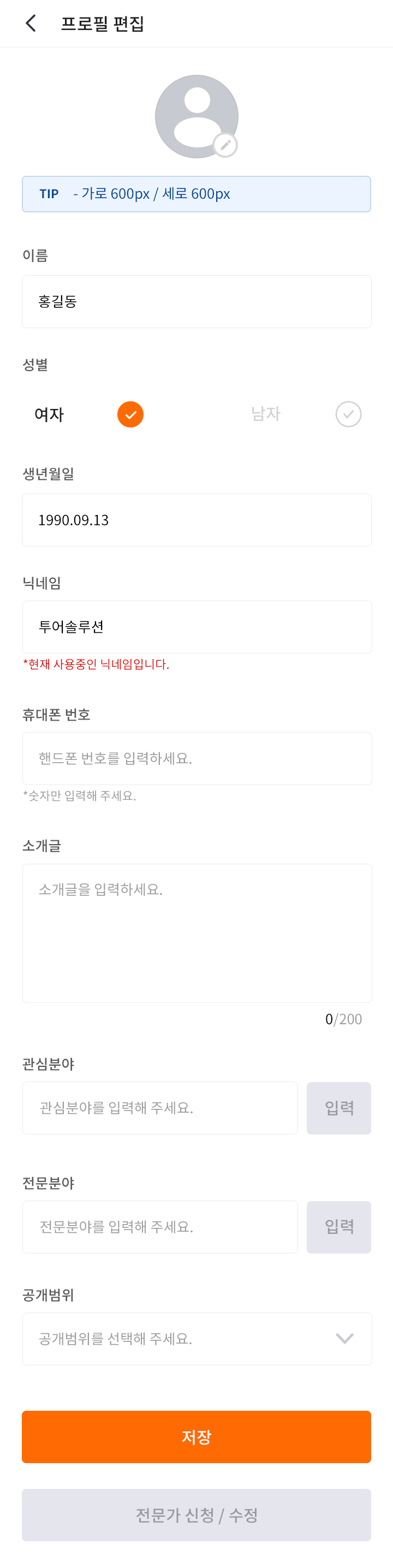
Task: Open the 생년월일 field showing 1990.09.13
Action: point(196,520)
